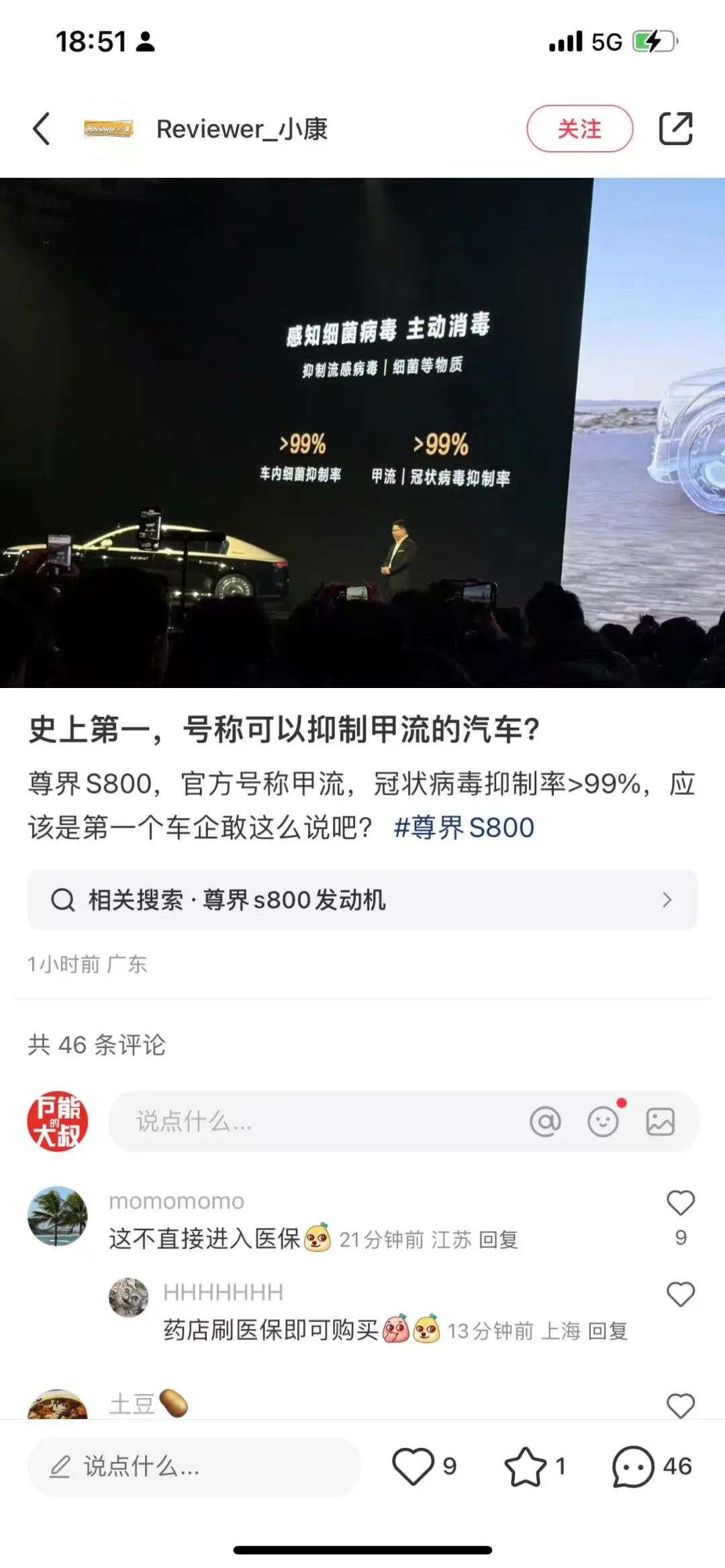The width and height of the screenshot is (725, 1568).
Task: Open the emoji picker in comment box
Action: (x=603, y=1122)
